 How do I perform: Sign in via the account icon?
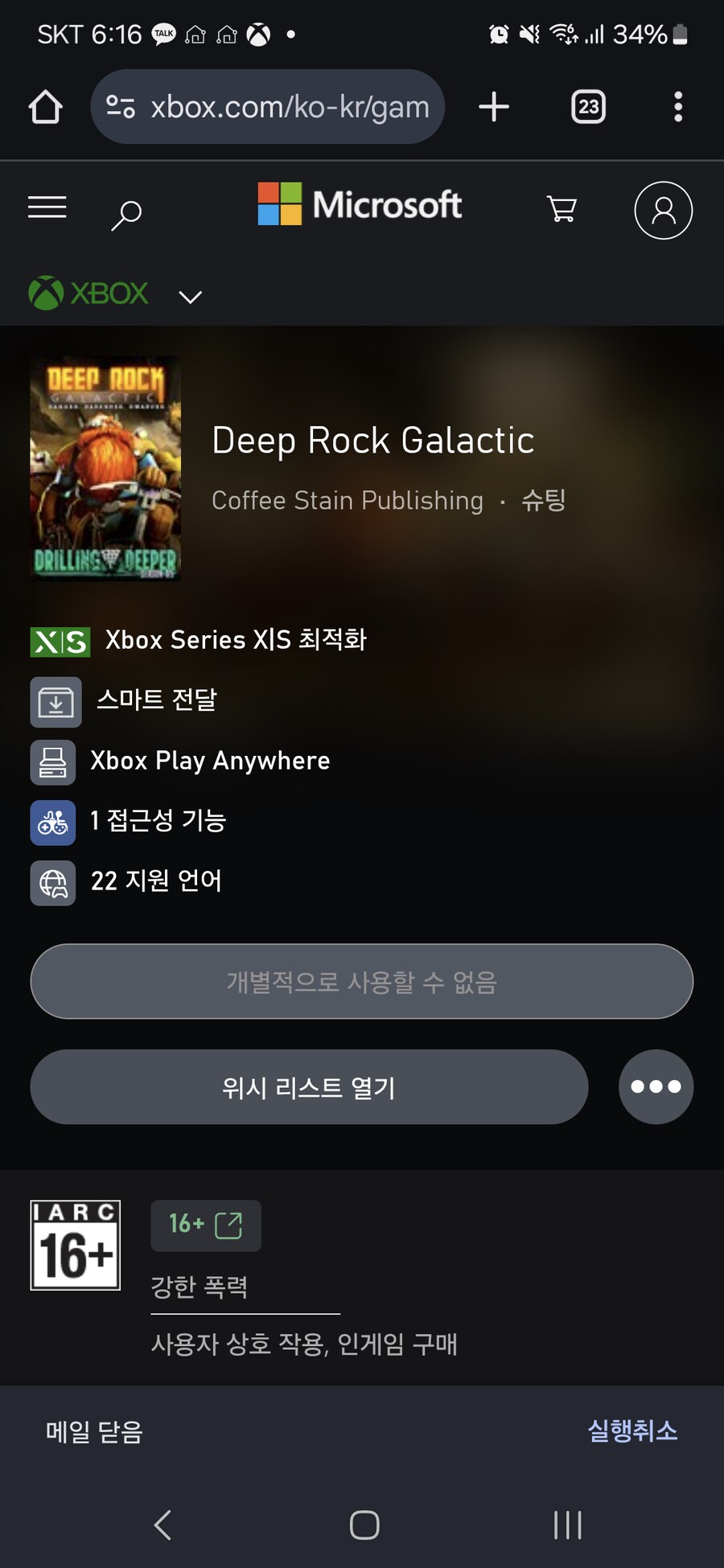point(663,211)
